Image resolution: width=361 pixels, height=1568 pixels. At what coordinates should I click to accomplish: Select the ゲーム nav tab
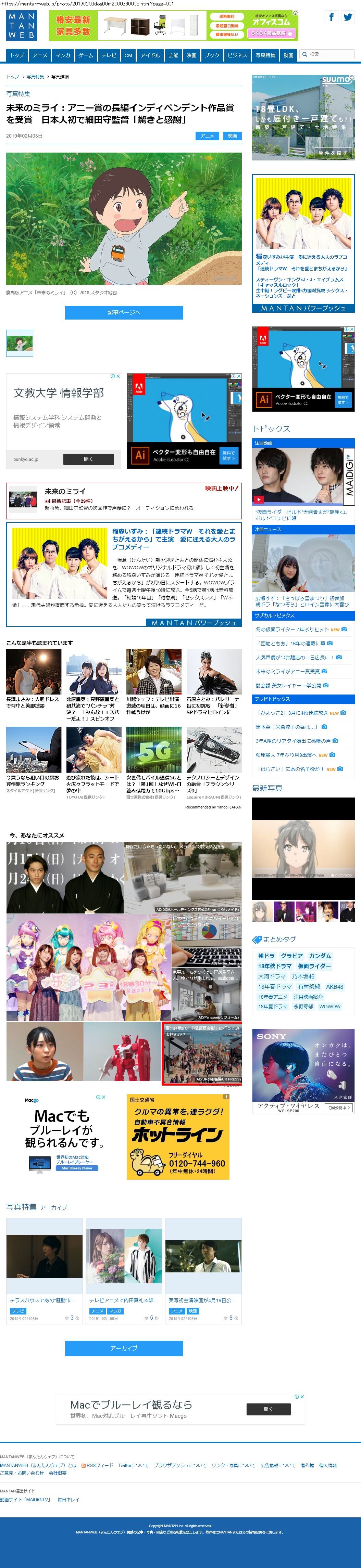[x=86, y=55]
